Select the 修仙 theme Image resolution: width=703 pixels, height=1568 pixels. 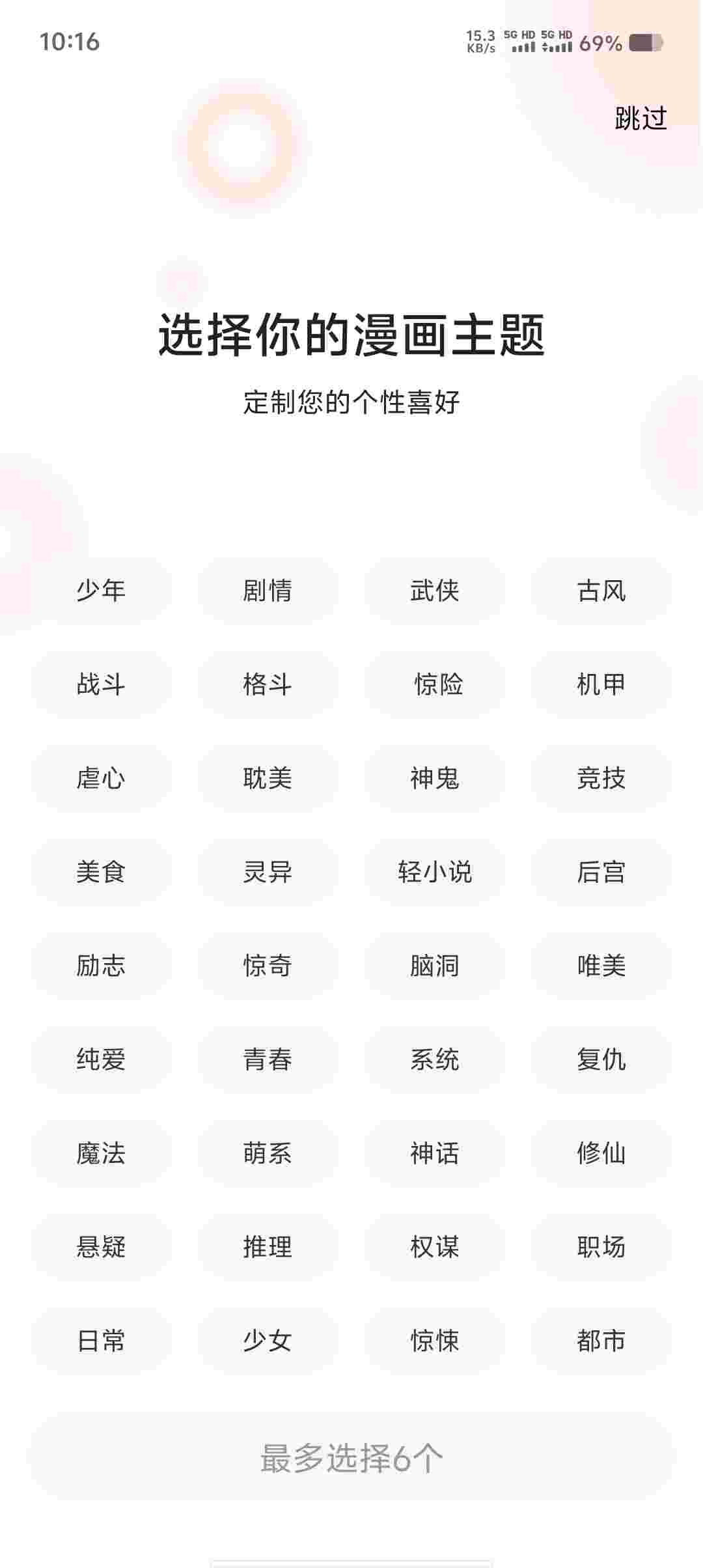point(601,1153)
